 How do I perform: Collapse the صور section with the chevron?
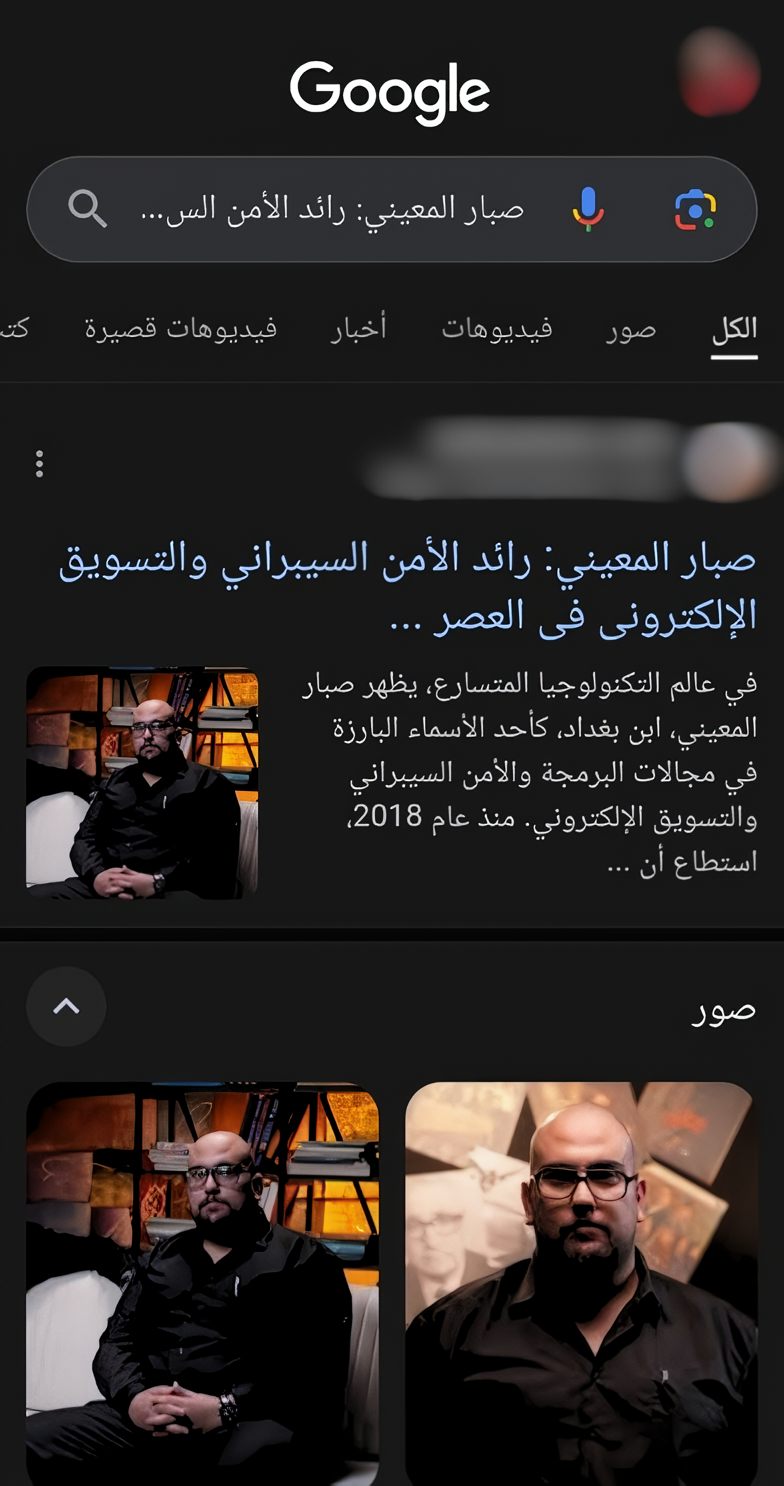pyautogui.click(x=66, y=1006)
